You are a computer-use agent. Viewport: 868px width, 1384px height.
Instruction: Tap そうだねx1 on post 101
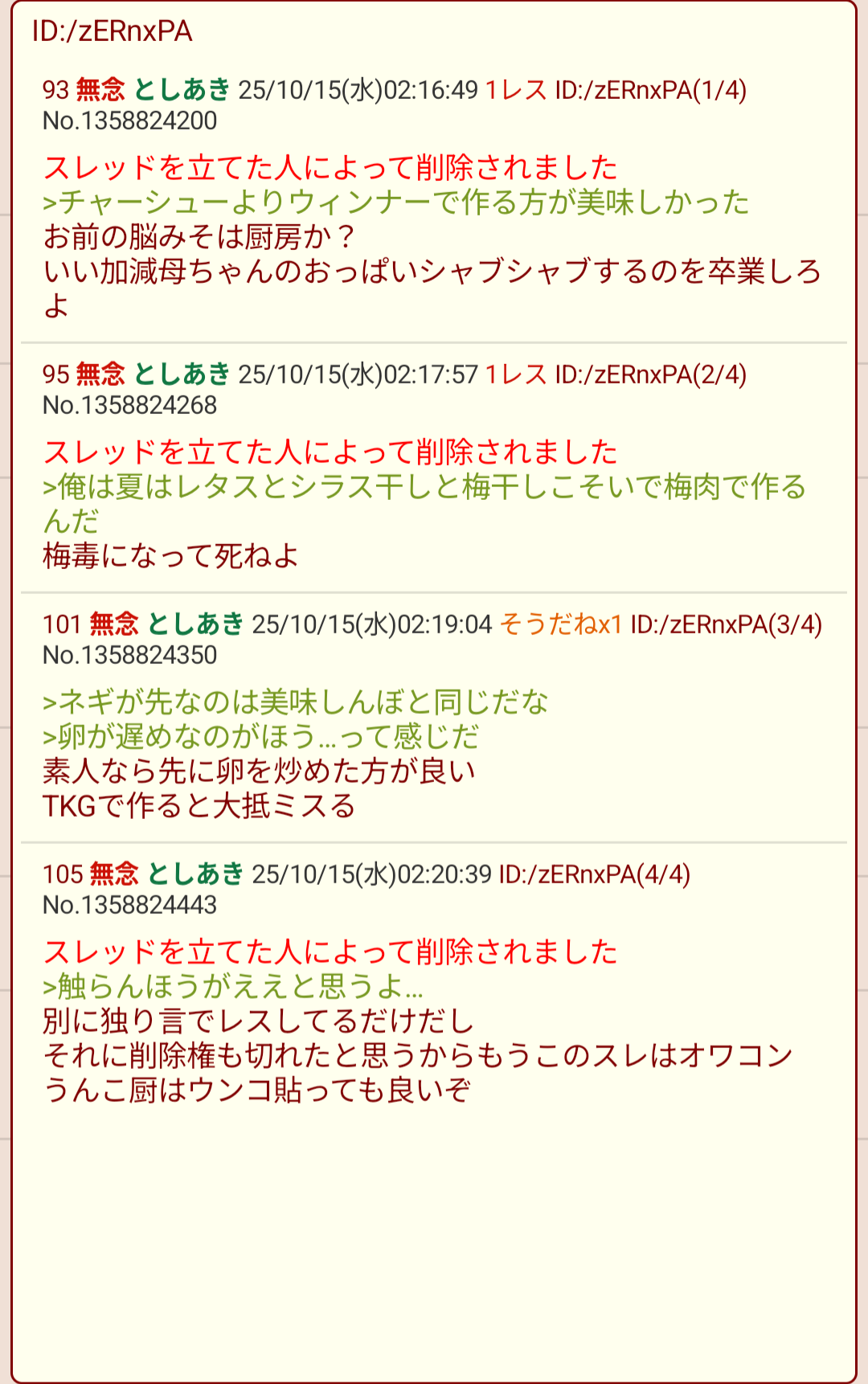(x=561, y=624)
